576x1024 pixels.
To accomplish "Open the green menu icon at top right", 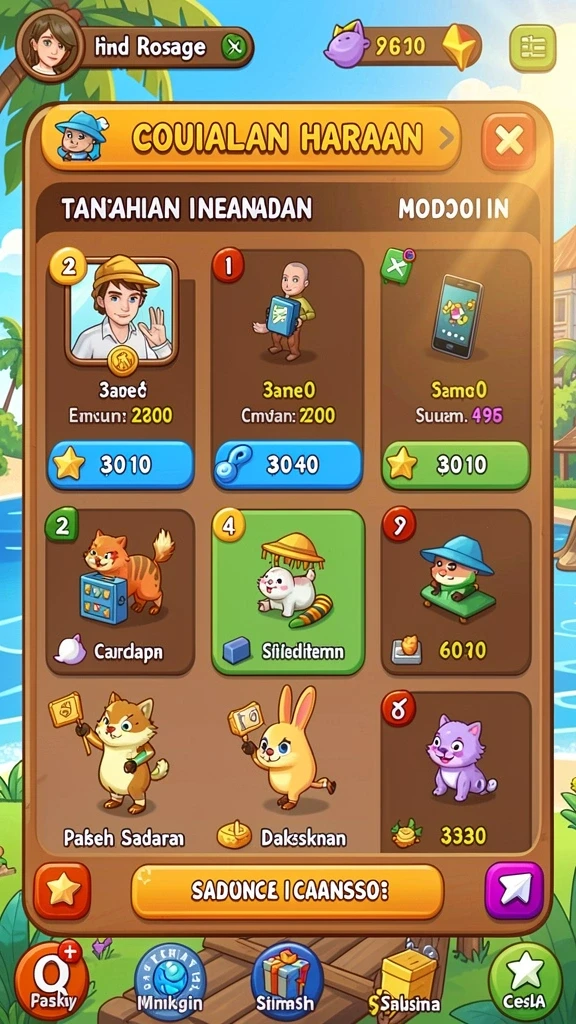I will [x=532, y=48].
